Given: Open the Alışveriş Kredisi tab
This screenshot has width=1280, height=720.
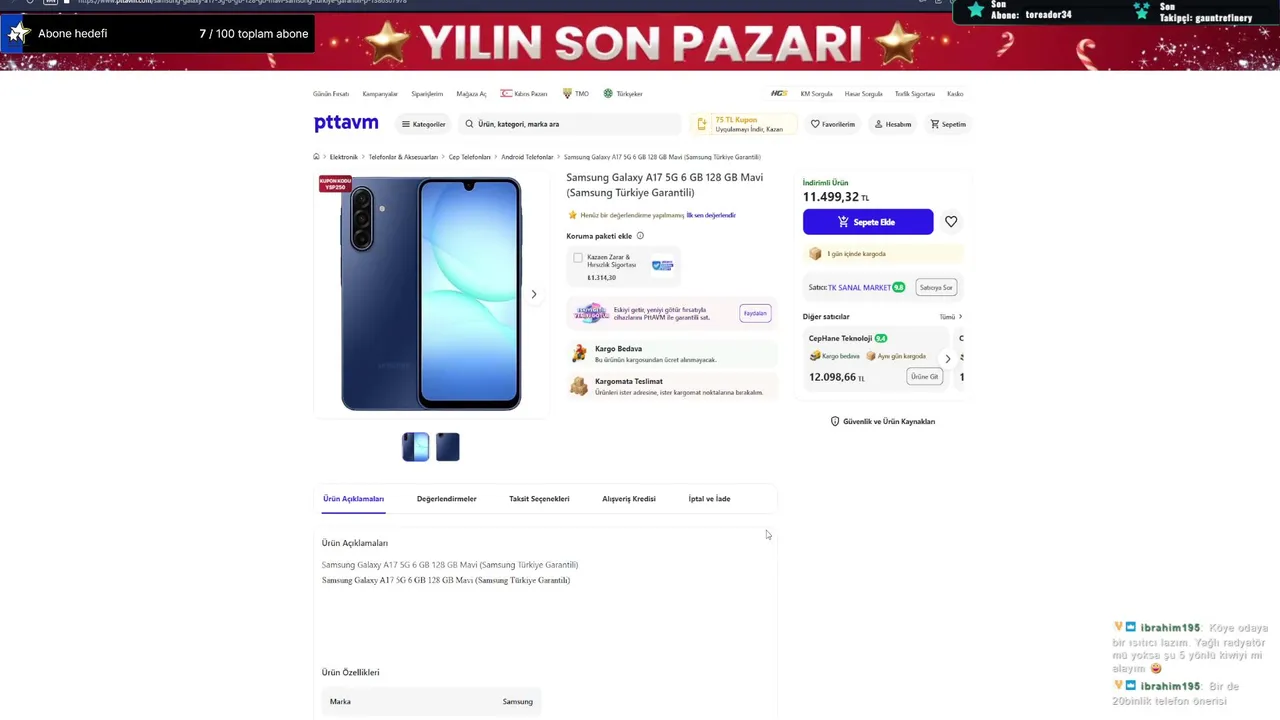Looking at the screenshot, I should tap(628, 499).
